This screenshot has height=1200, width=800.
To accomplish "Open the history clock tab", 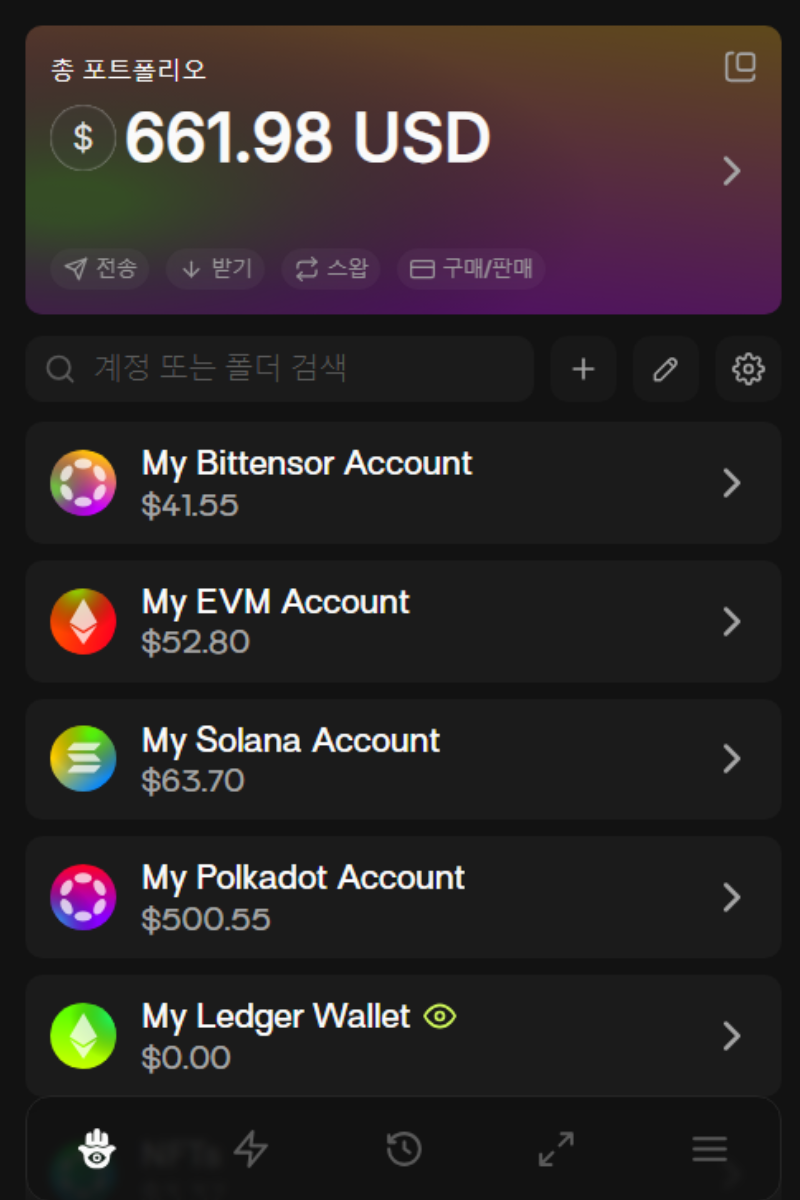I will pos(403,1149).
